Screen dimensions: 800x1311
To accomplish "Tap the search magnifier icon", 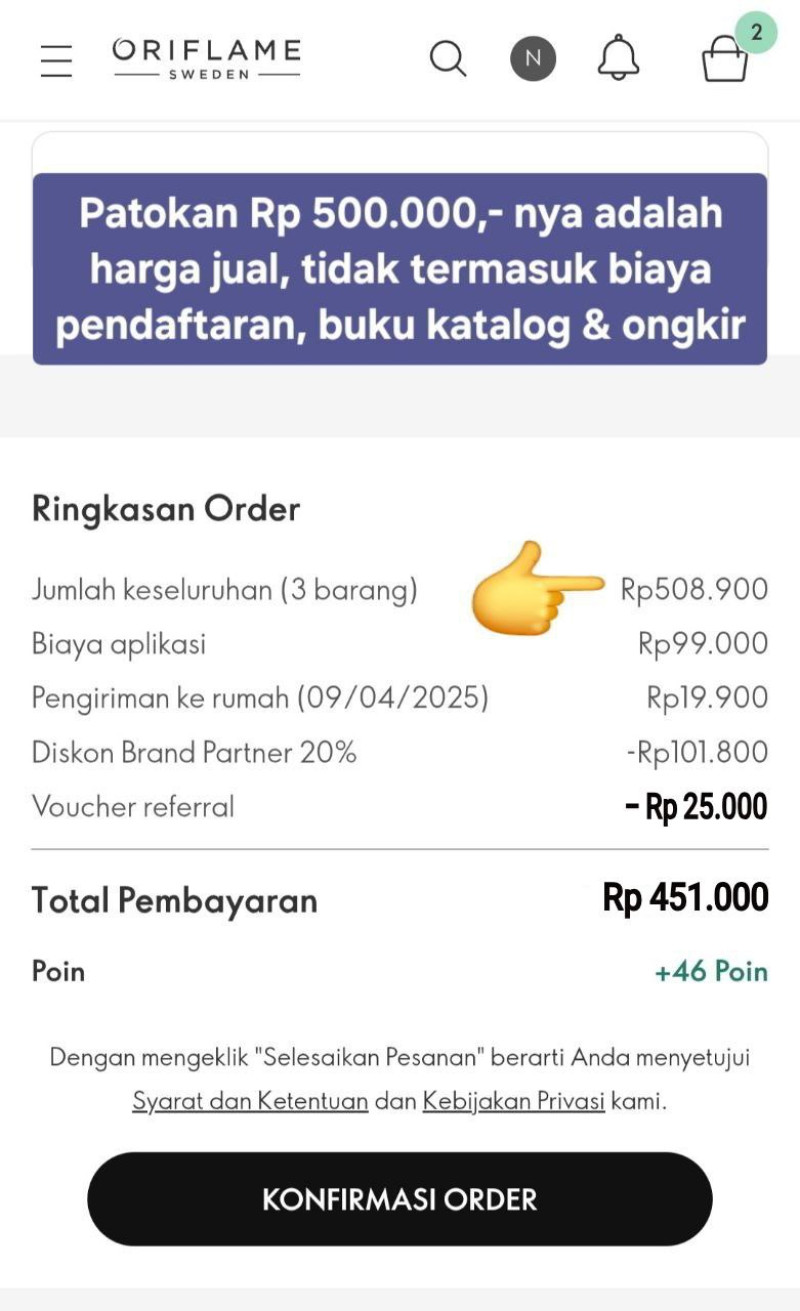I will click(448, 59).
